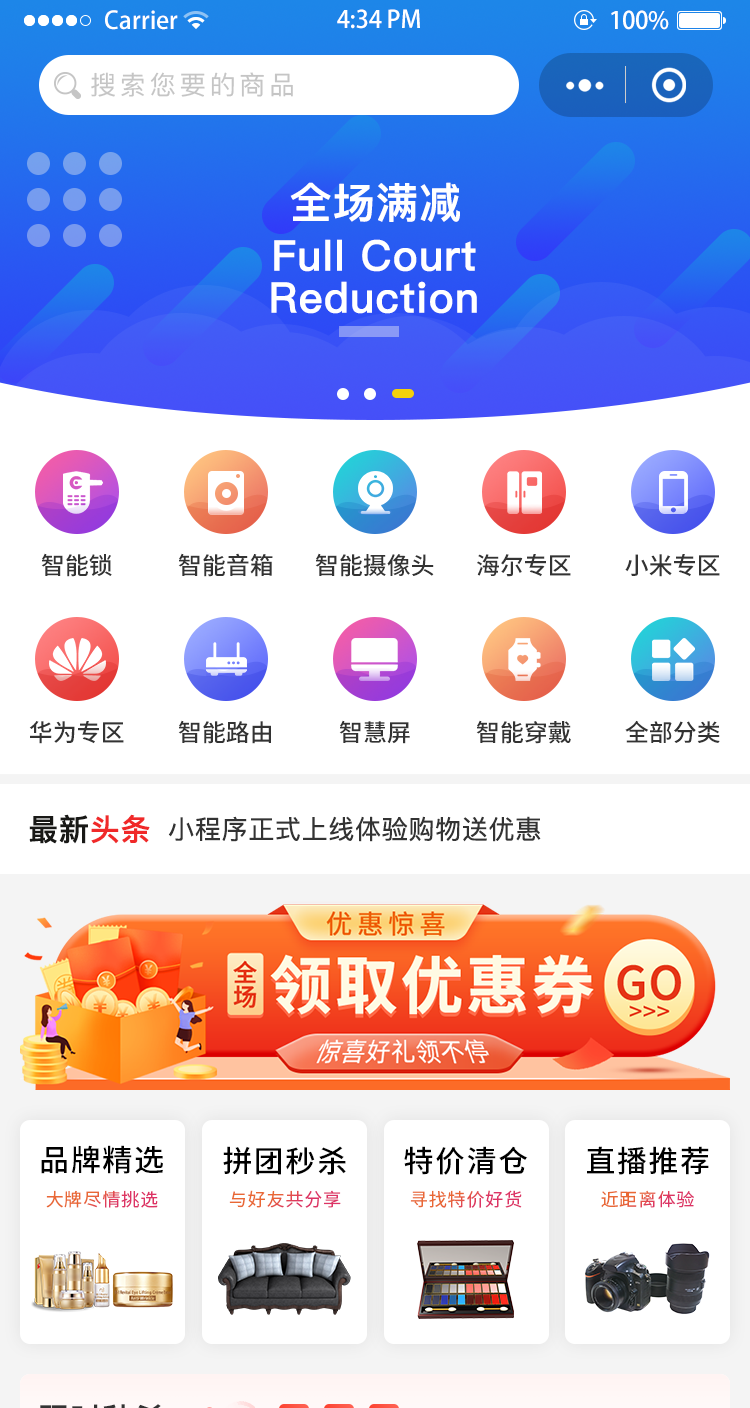The image size is (750, 1408).
Task: Open the 拼团秒杀 card
Action: click(x=284, y=1230)
